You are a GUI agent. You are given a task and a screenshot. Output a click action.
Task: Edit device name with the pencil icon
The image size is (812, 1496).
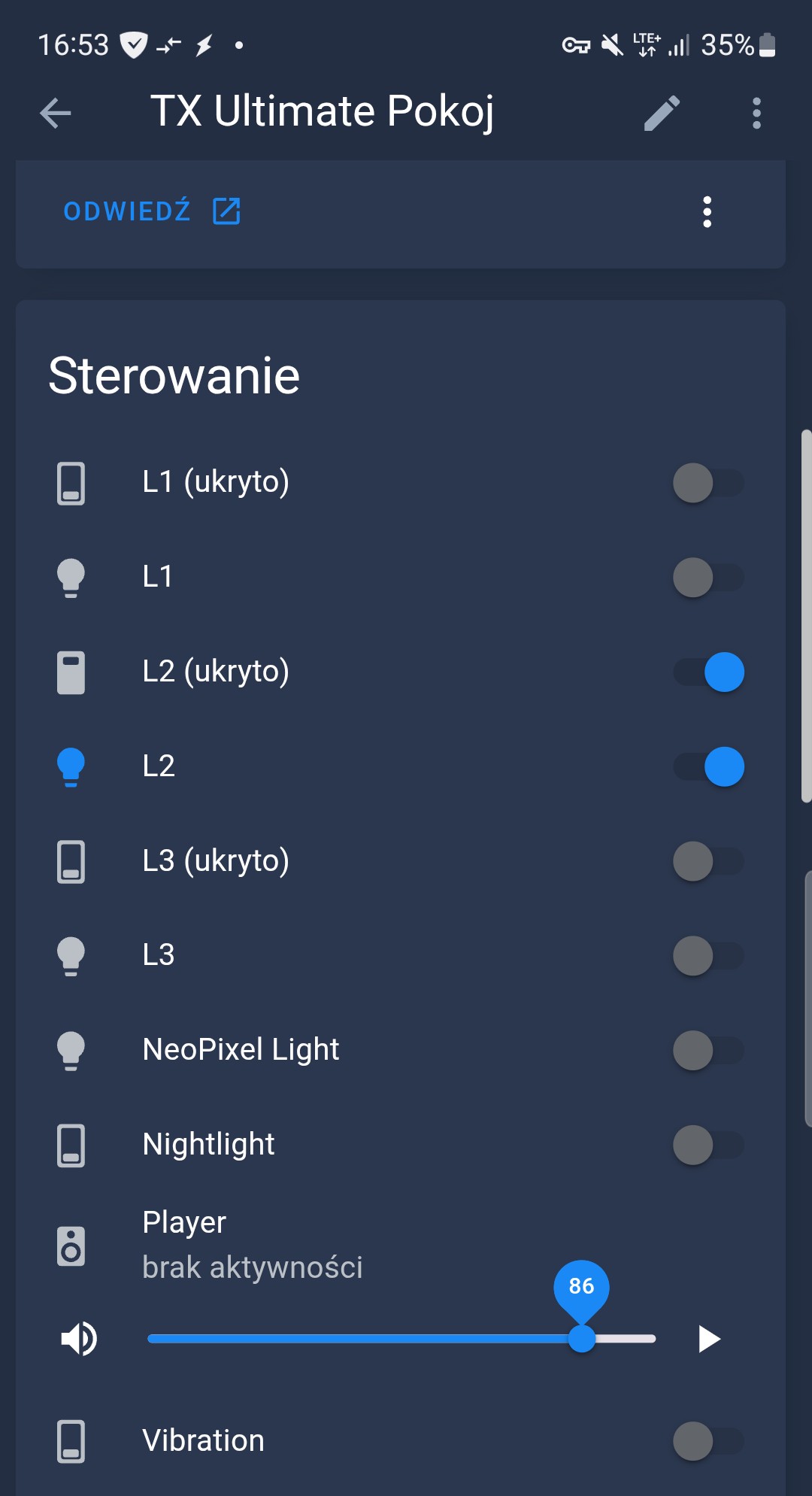point(662,114)
